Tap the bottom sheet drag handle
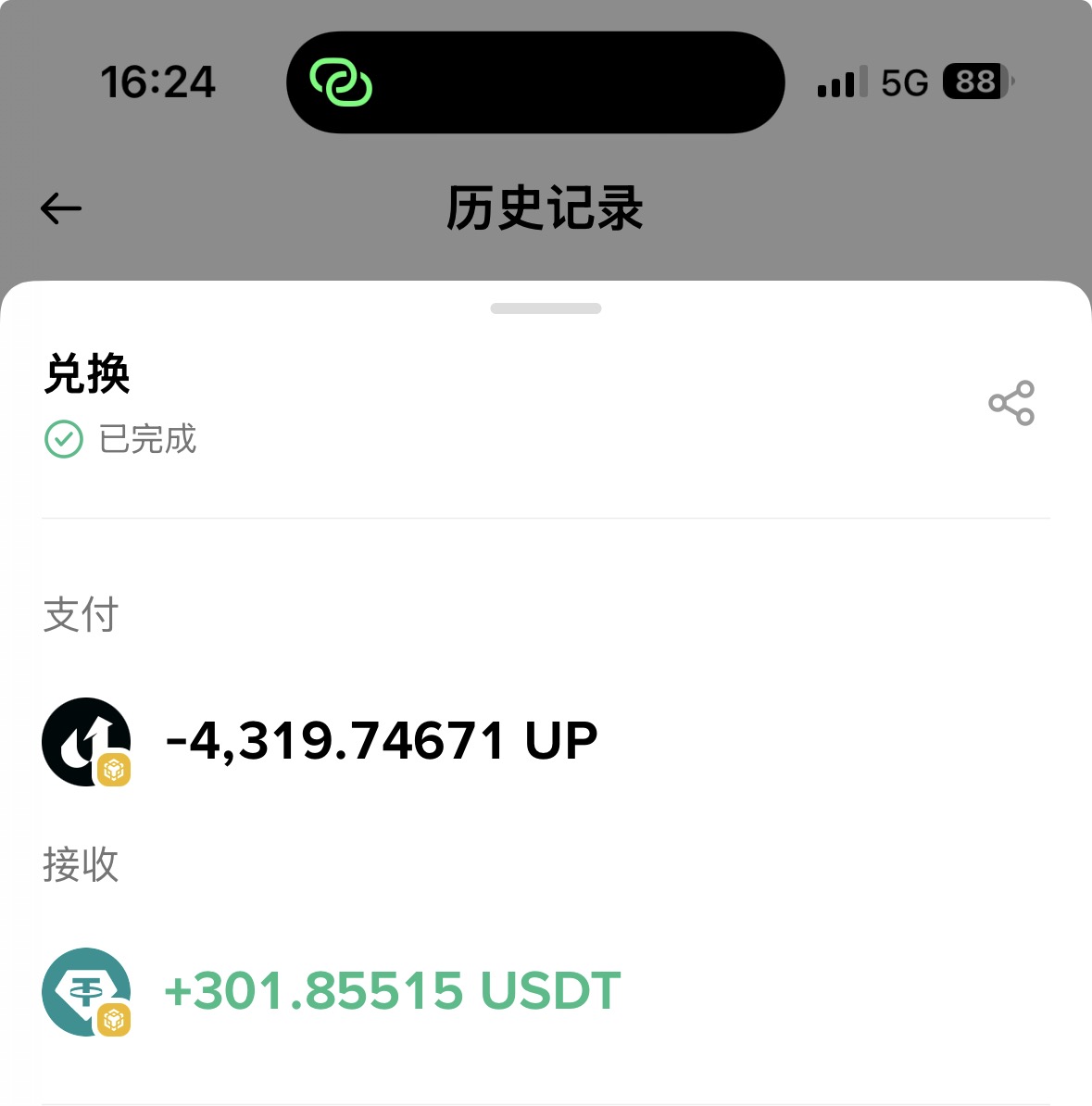 tap(546, 308)
